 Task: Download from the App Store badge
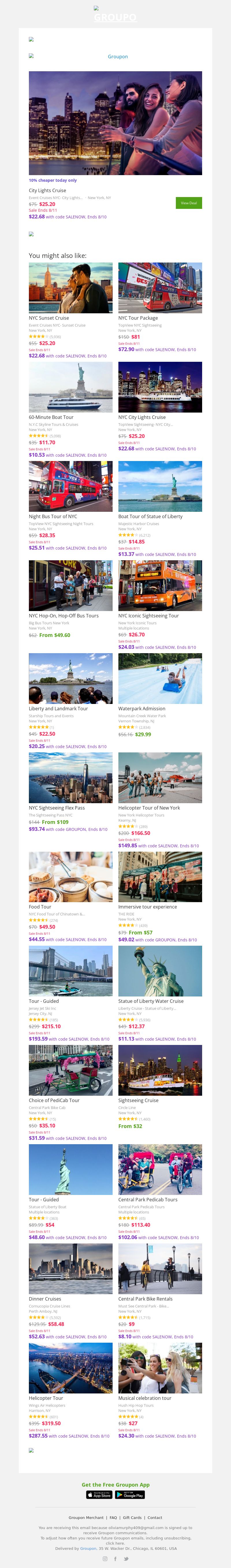tap(99, 1495)
